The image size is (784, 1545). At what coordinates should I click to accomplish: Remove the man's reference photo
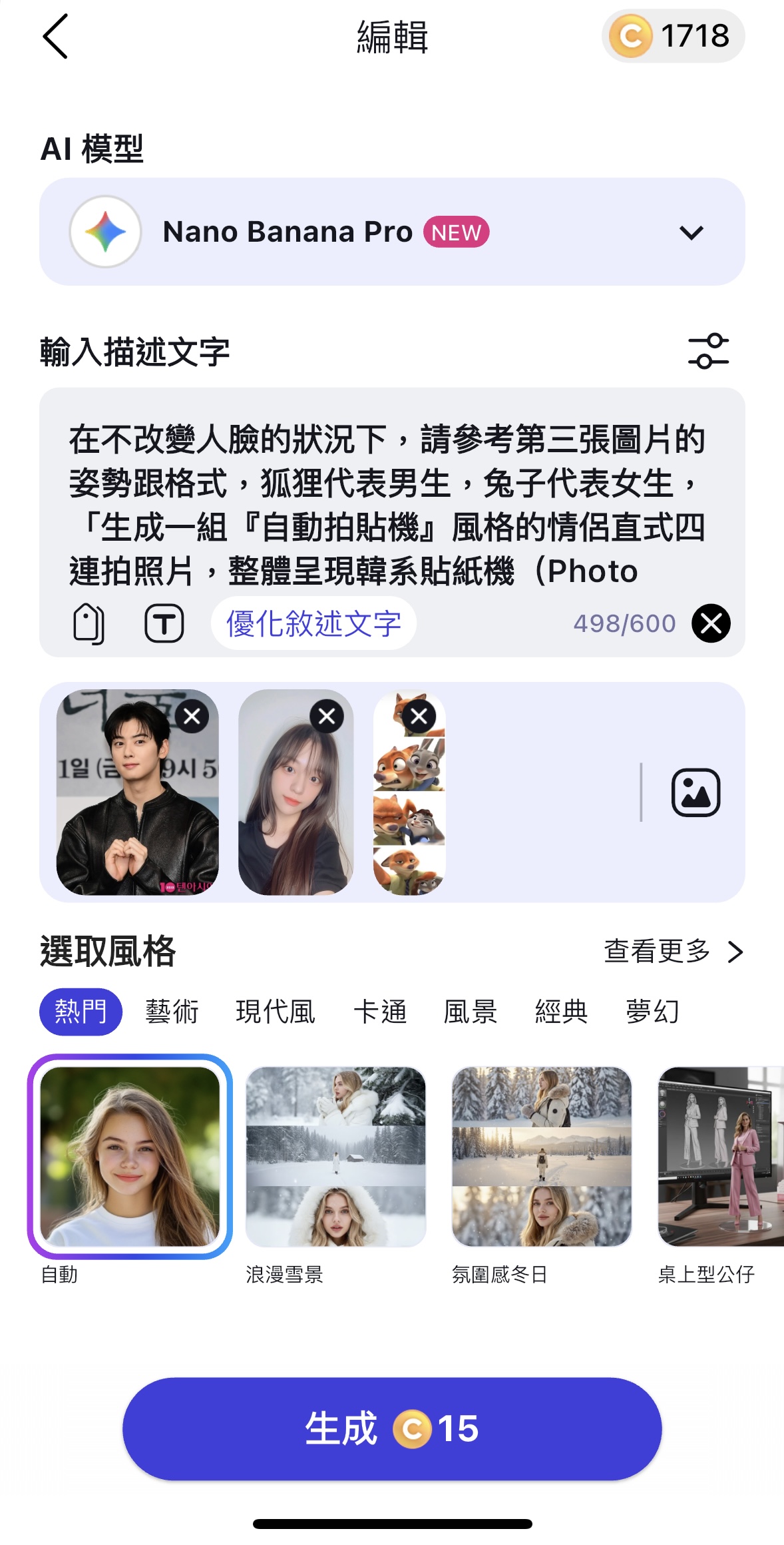(x=192, y=717)
